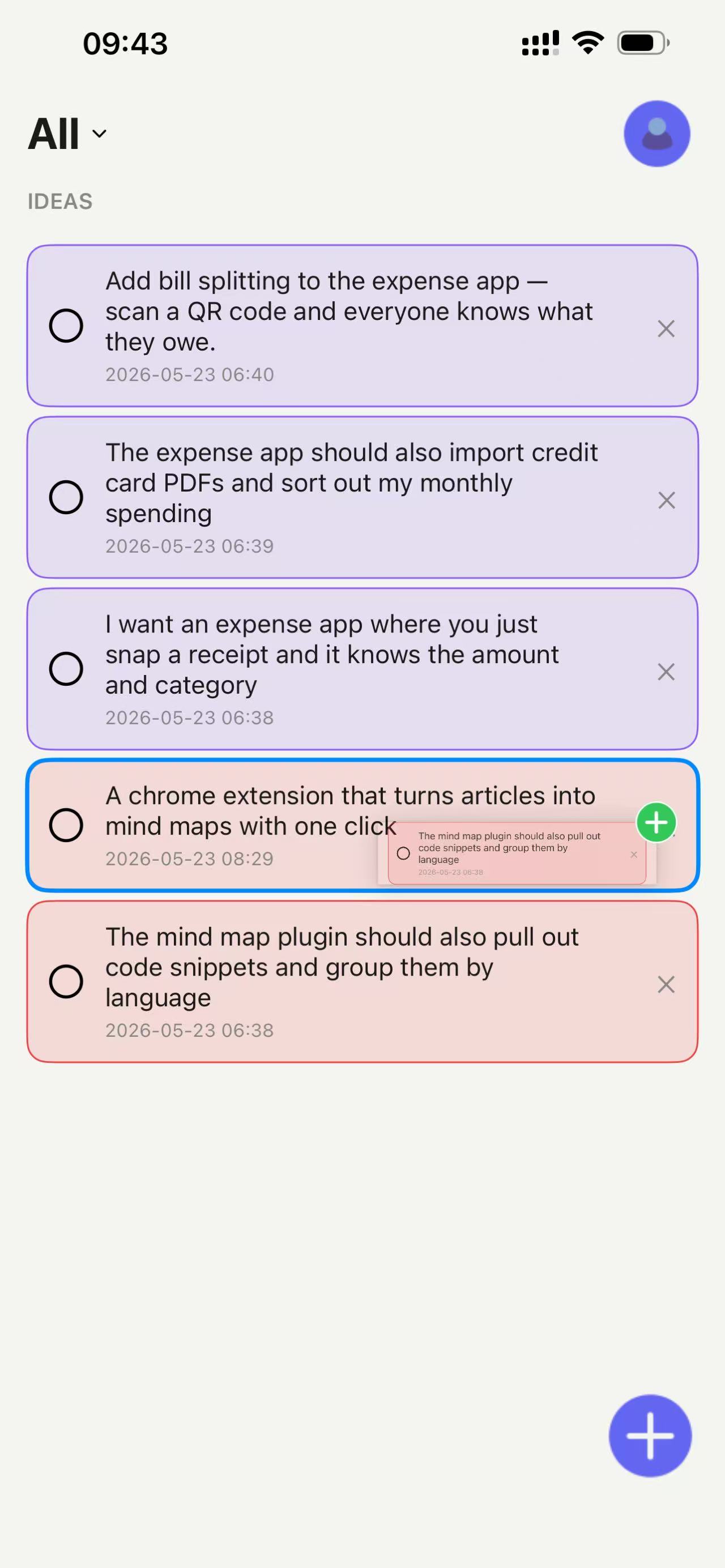Delete the large mind map plugin card
Screen dimensions: 725x1568
pos(666,984)
